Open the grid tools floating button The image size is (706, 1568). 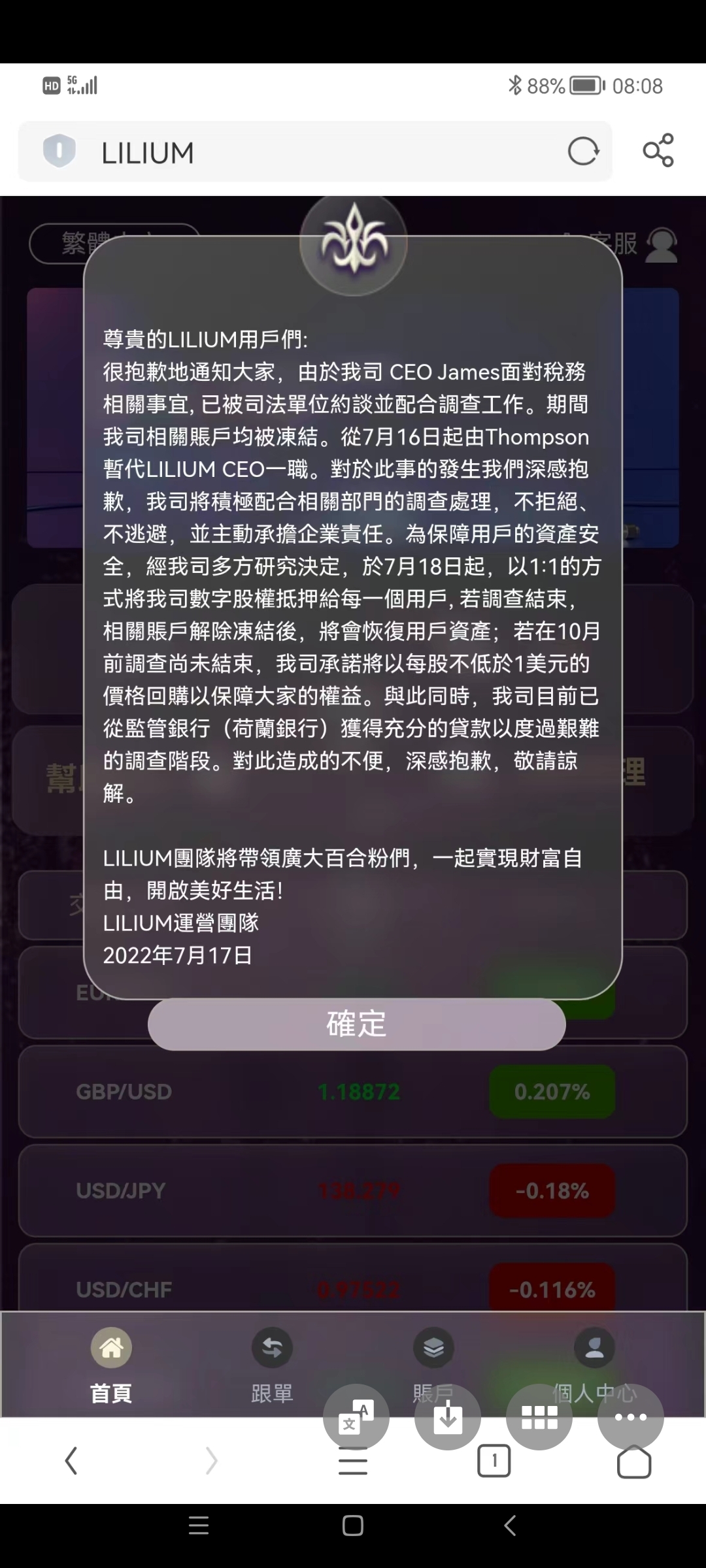pos(539,1417)
